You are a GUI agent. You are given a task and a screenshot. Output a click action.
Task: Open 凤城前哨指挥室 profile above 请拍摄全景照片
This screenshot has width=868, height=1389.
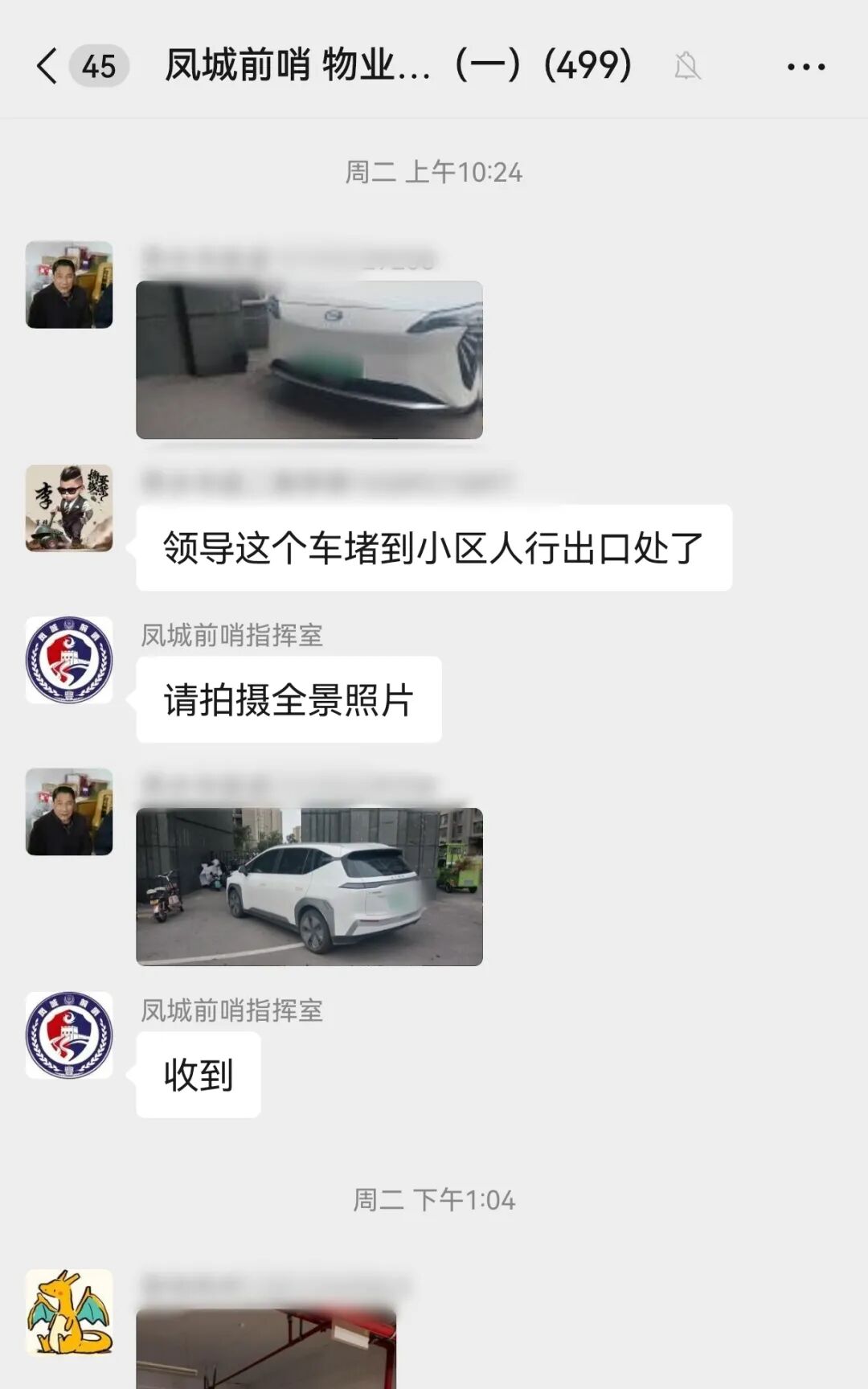(x=69, y=660)
